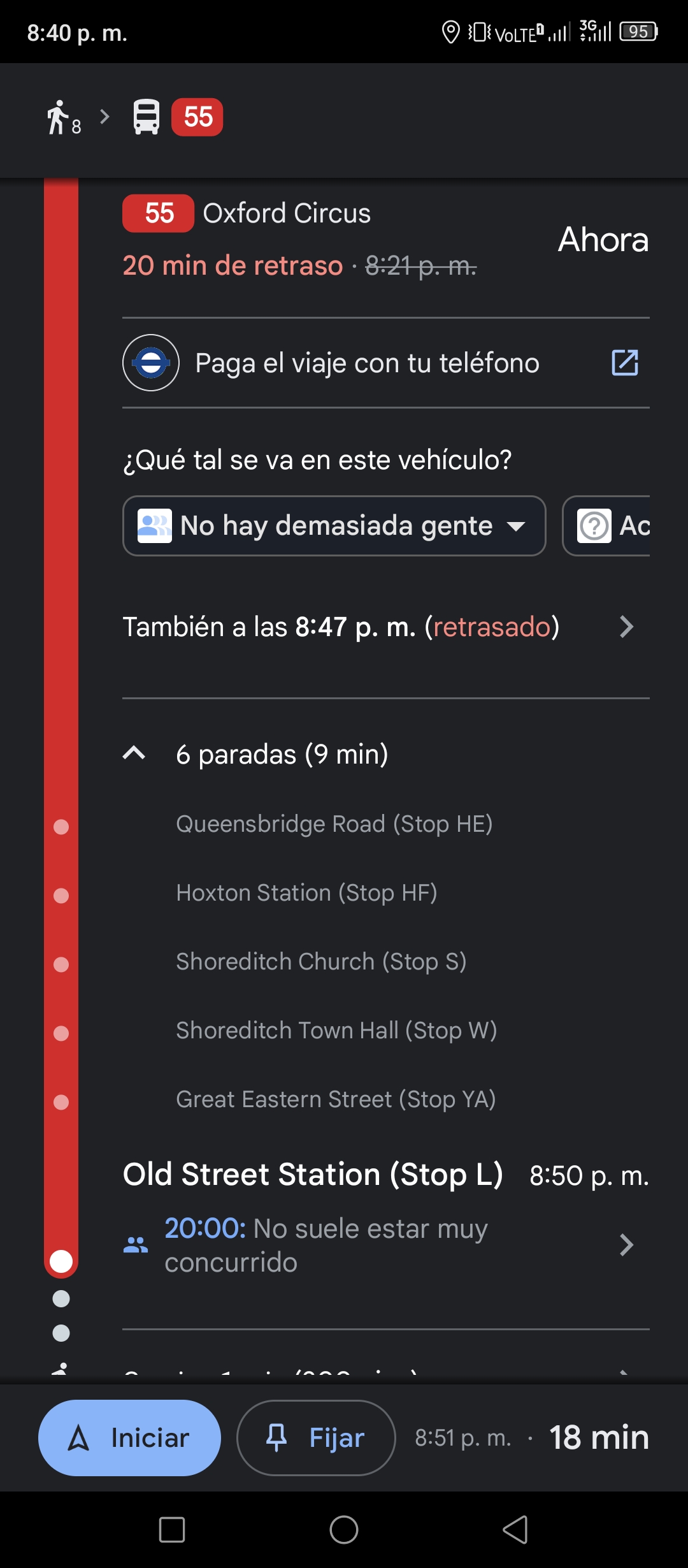Select the bus 55 step in header
This screenshot has height=1568, width=688.
tap(178, 117)
